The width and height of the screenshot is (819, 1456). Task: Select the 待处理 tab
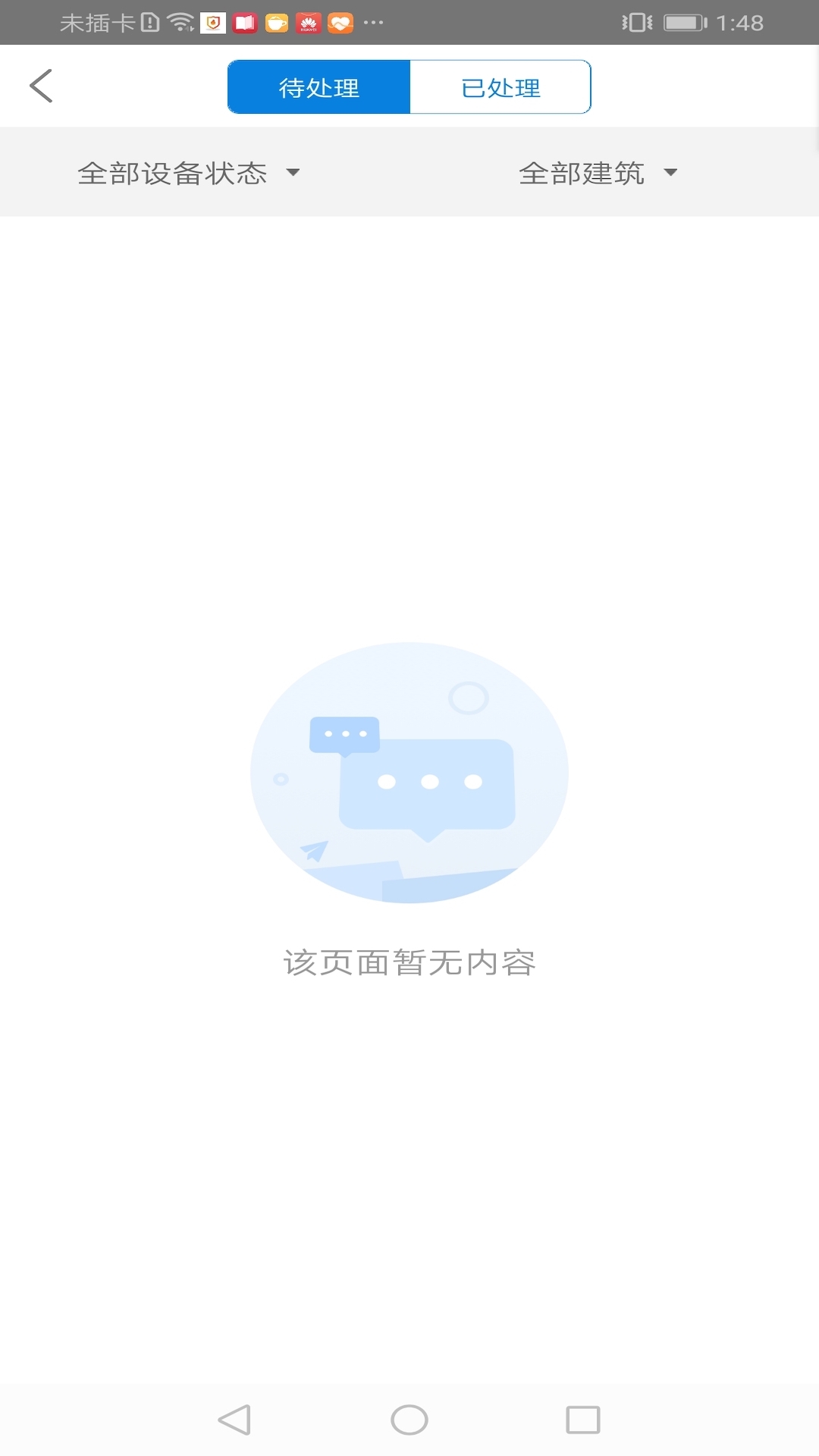coord(319,87)
